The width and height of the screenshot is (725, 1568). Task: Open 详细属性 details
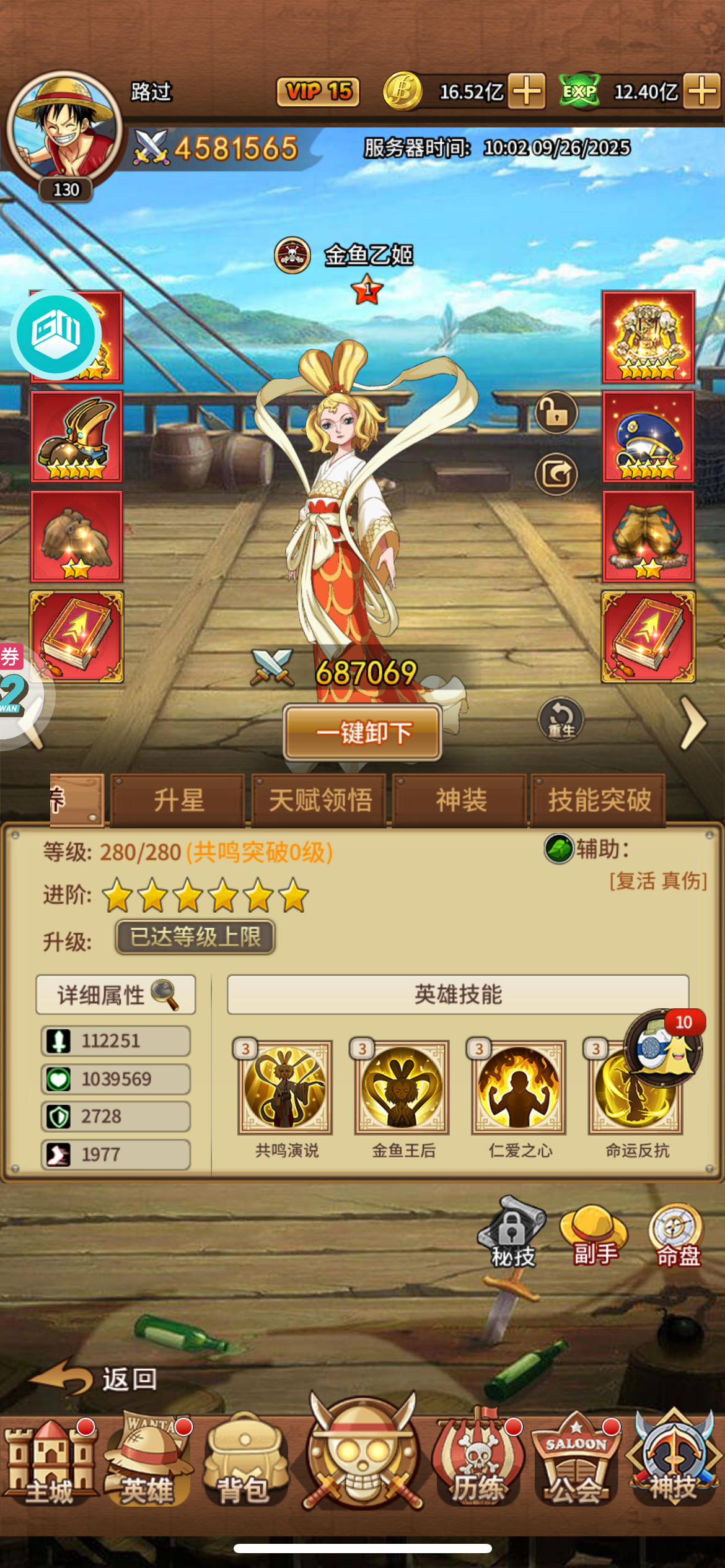point(116,995)
